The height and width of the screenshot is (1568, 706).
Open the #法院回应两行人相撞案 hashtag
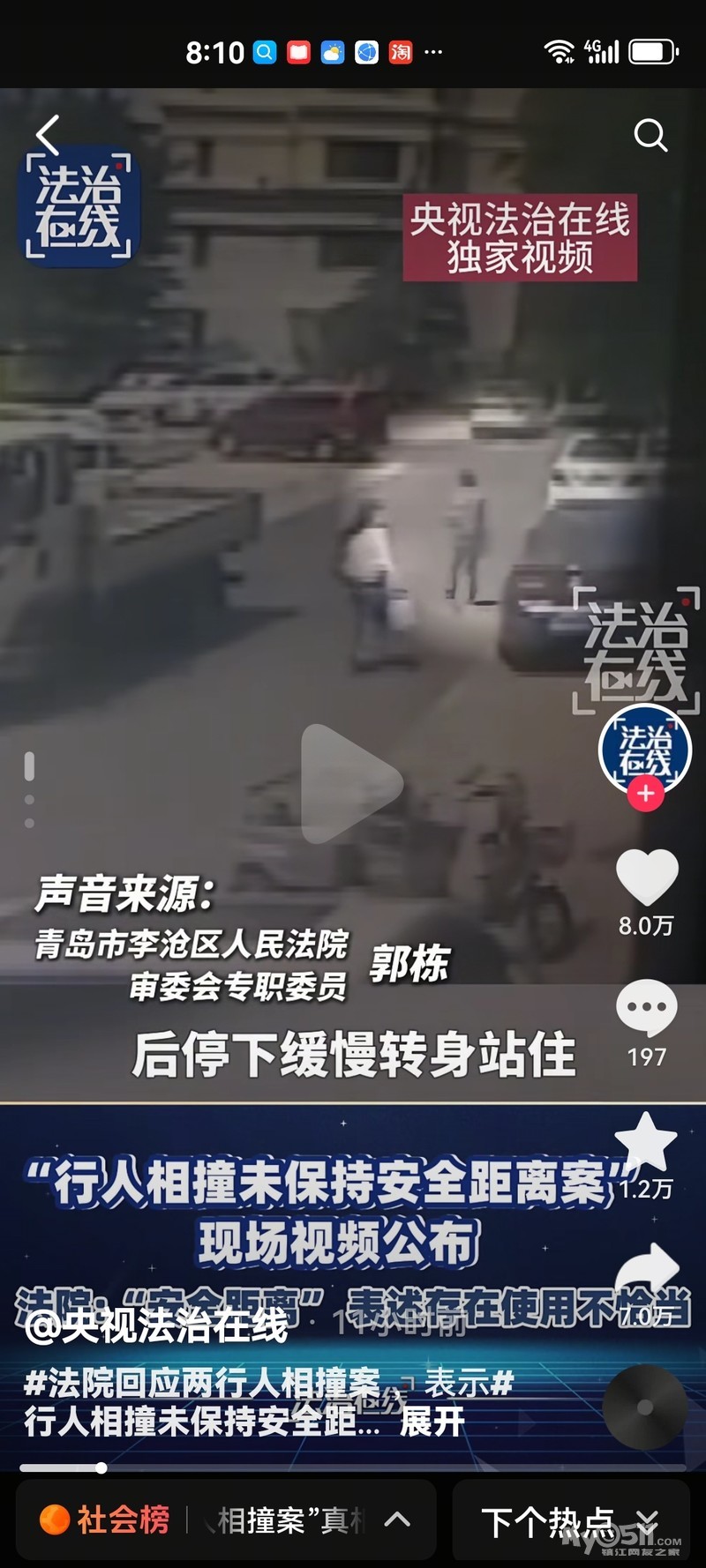pyautogui.click(x=203, y=1383)
